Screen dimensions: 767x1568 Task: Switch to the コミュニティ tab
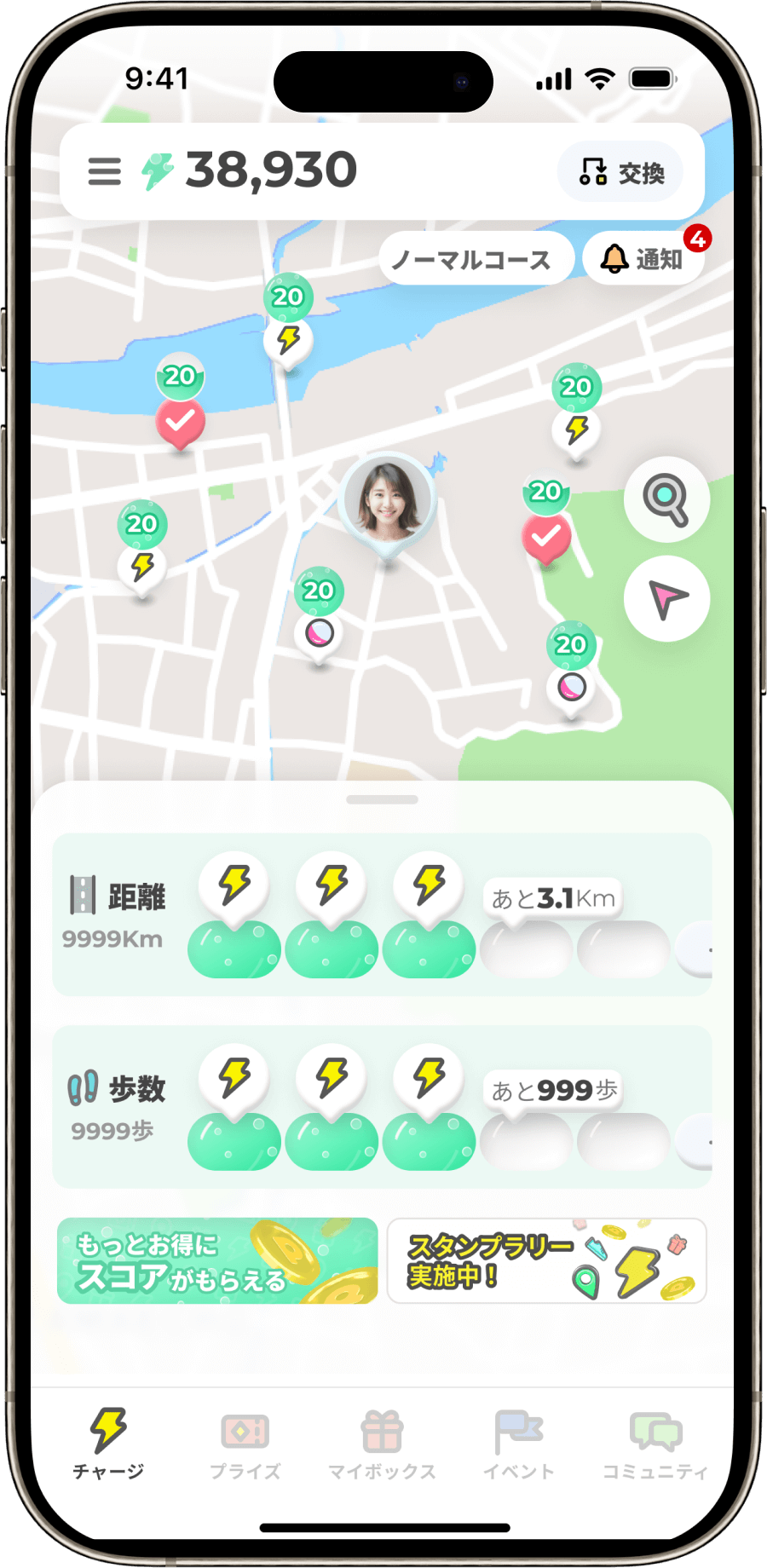655,1445
